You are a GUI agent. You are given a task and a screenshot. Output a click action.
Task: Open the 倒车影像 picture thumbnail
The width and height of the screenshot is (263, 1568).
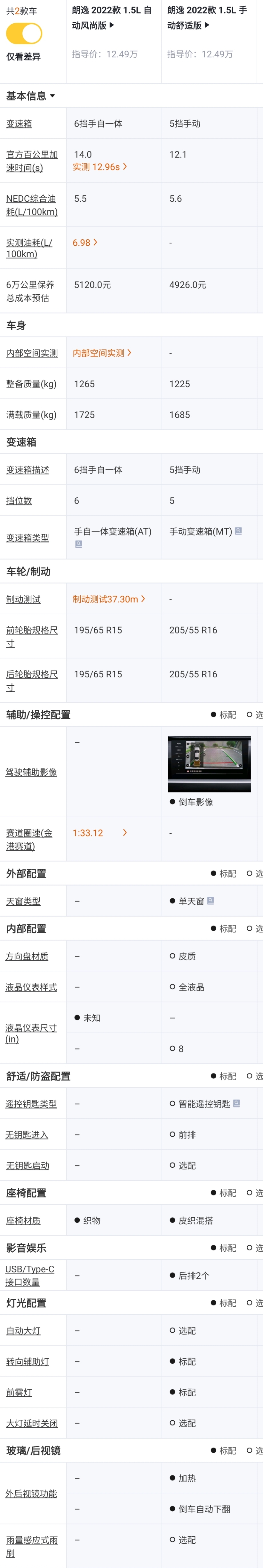pos(209,764)
